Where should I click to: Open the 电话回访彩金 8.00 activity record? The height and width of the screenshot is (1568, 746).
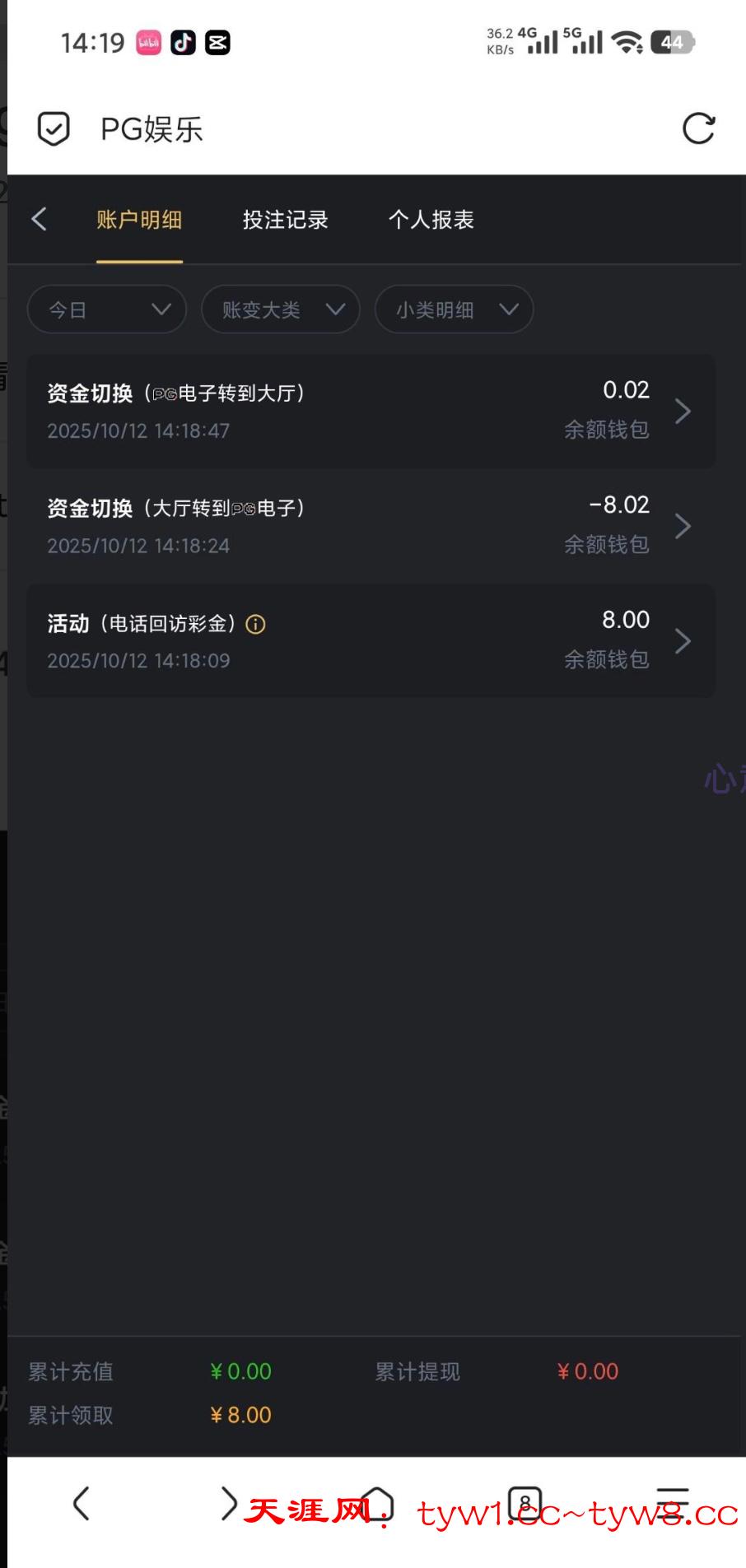[x=371, y=641]
